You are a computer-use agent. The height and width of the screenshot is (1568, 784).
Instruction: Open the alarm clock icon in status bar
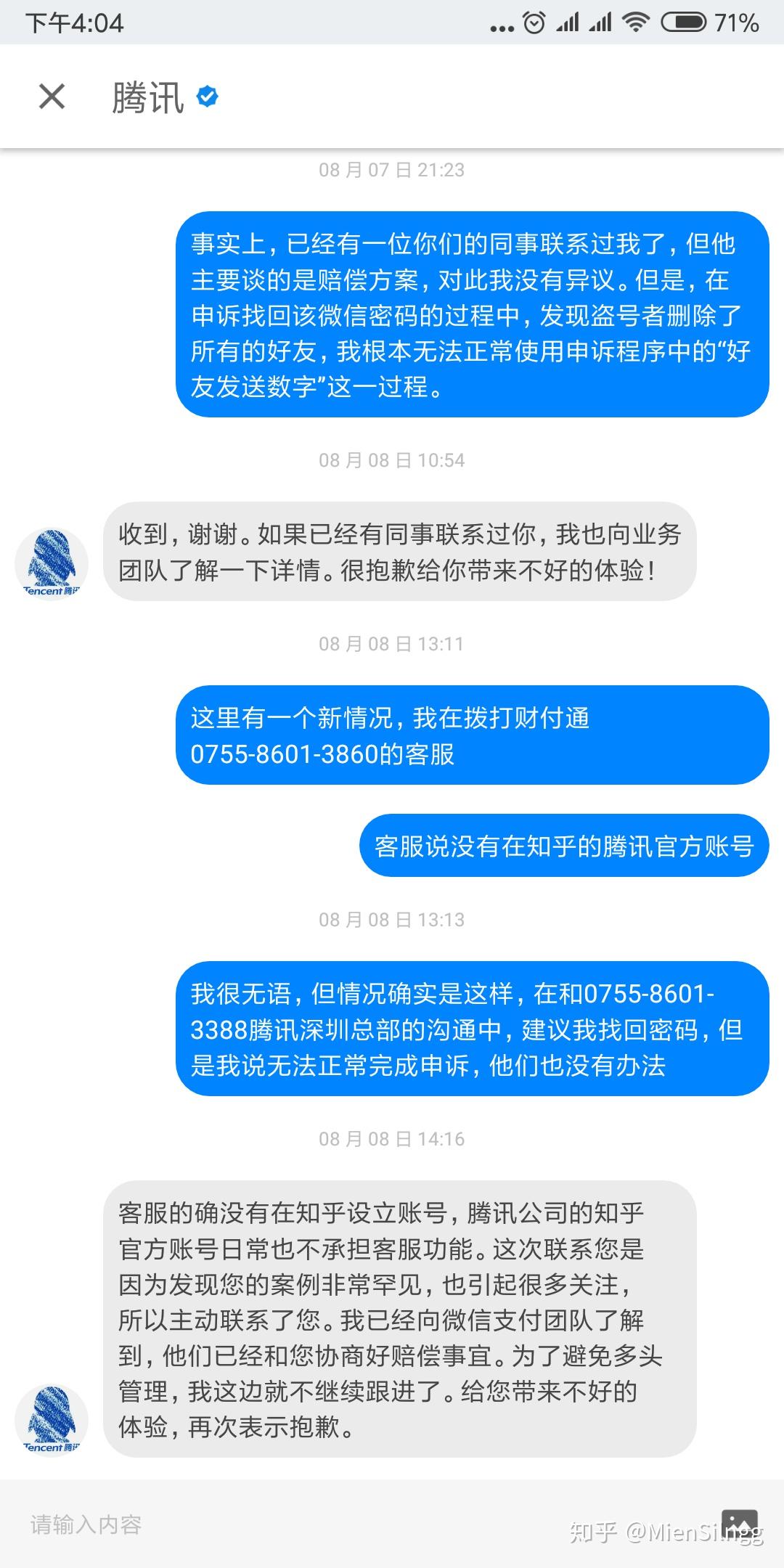coord(532,22)
